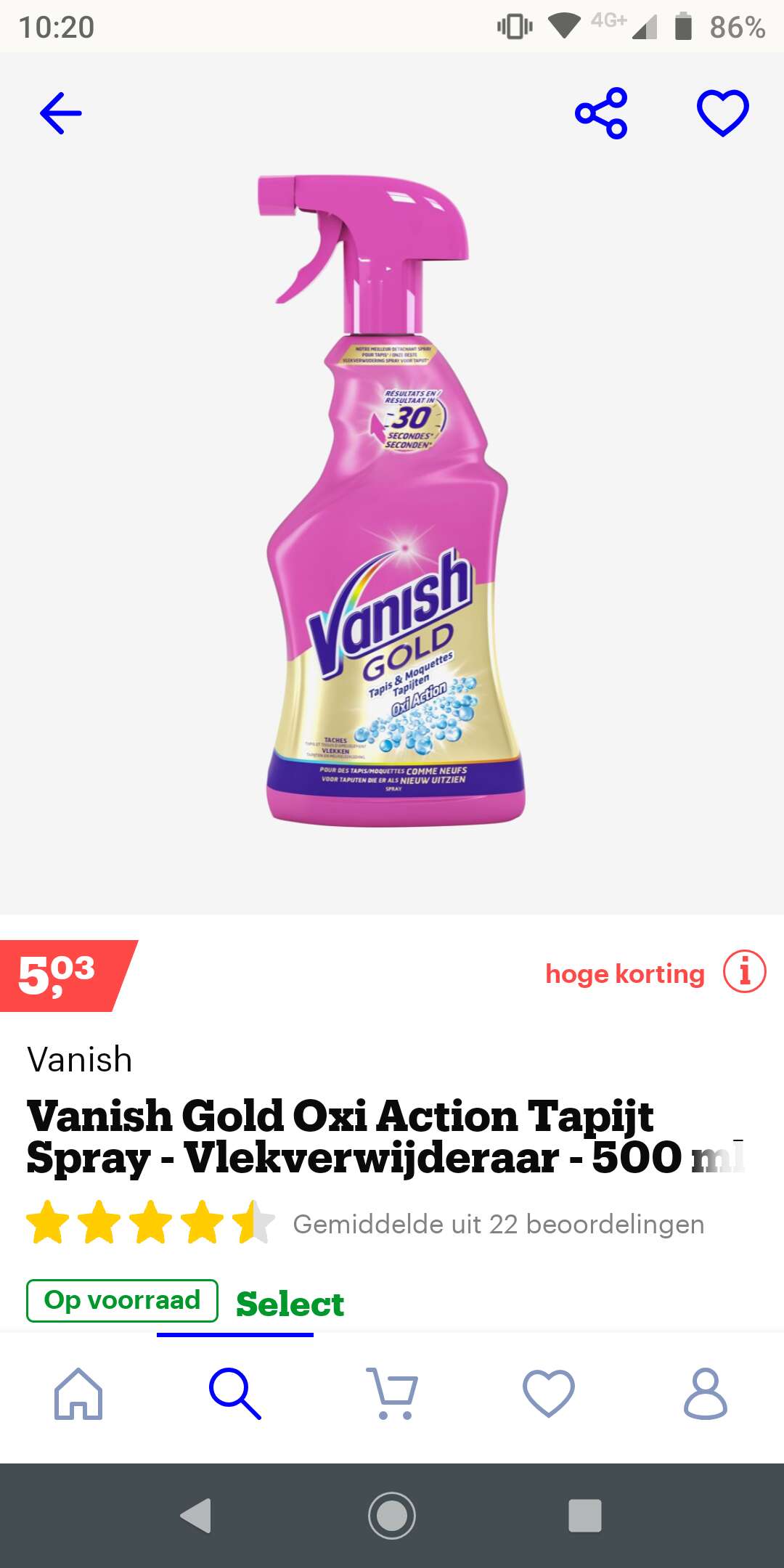This screenshot has width=784, height=1568.
Task: View the 22 beoordelingen star rating
Action: click(151, 1222)
